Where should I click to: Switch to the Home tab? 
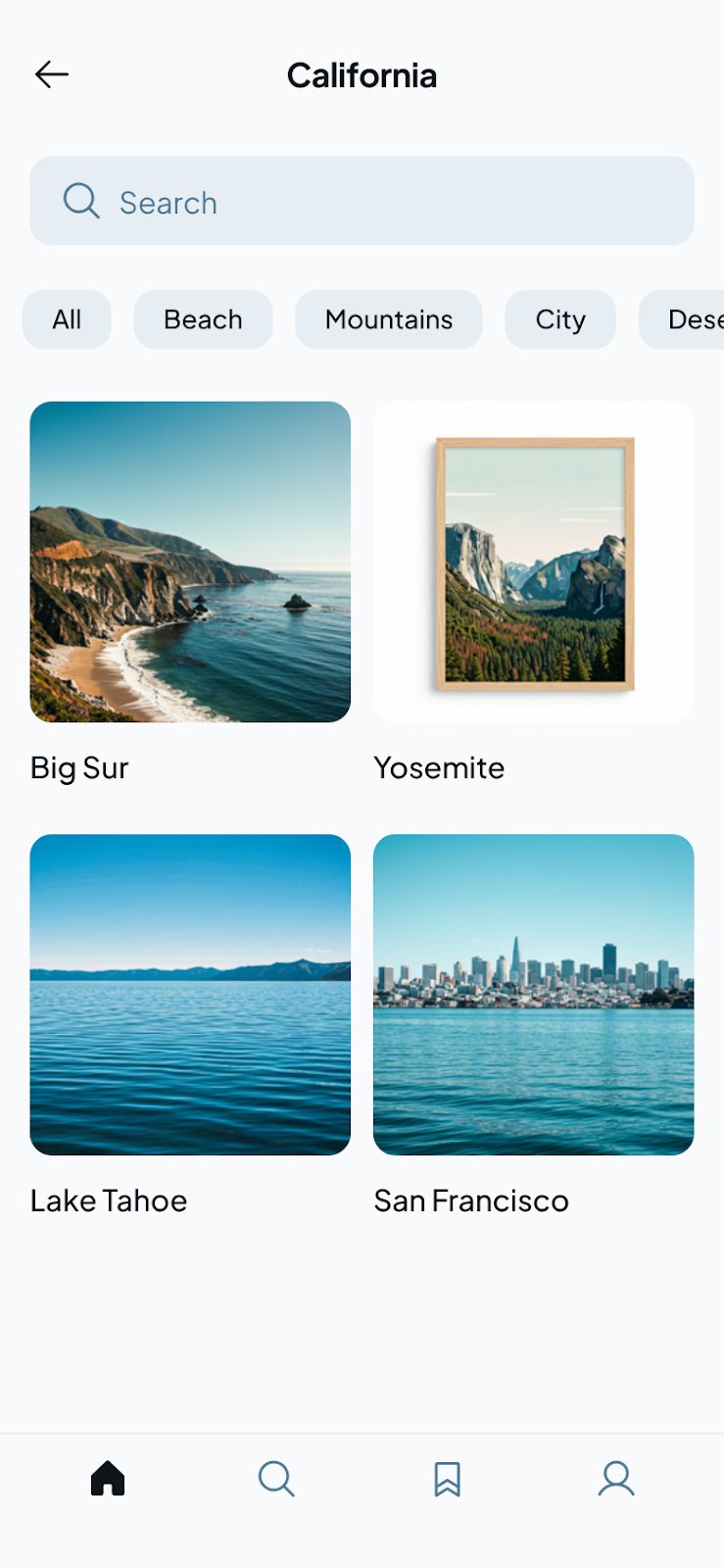pyautogui.click(x=108, y=1478)
